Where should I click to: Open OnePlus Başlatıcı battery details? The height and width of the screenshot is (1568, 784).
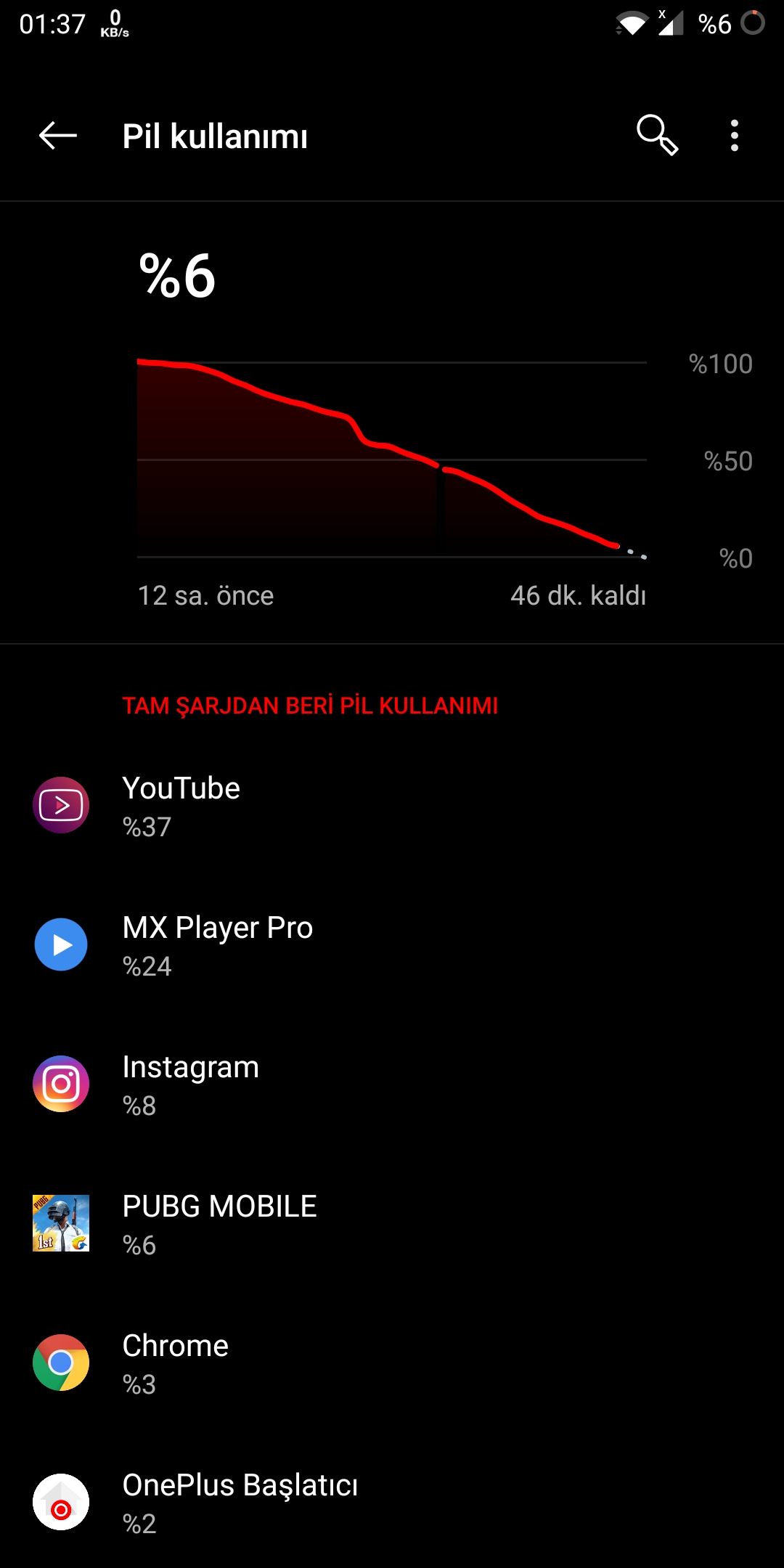click(x=392, y=1503)
